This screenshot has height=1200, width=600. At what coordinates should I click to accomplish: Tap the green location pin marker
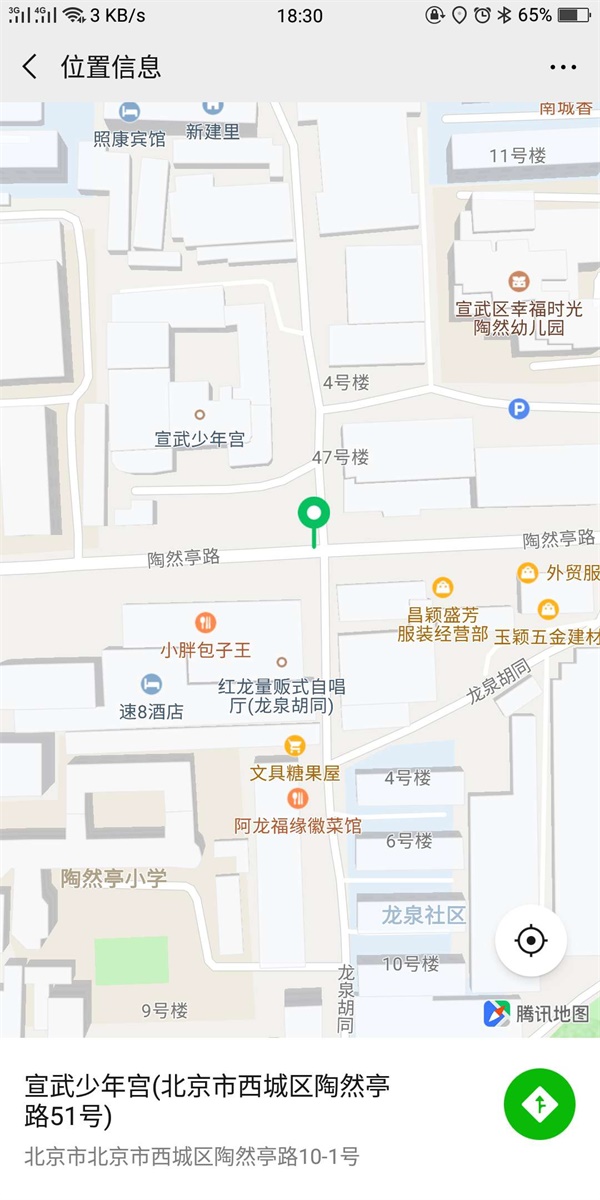click(x=315, y=517)
